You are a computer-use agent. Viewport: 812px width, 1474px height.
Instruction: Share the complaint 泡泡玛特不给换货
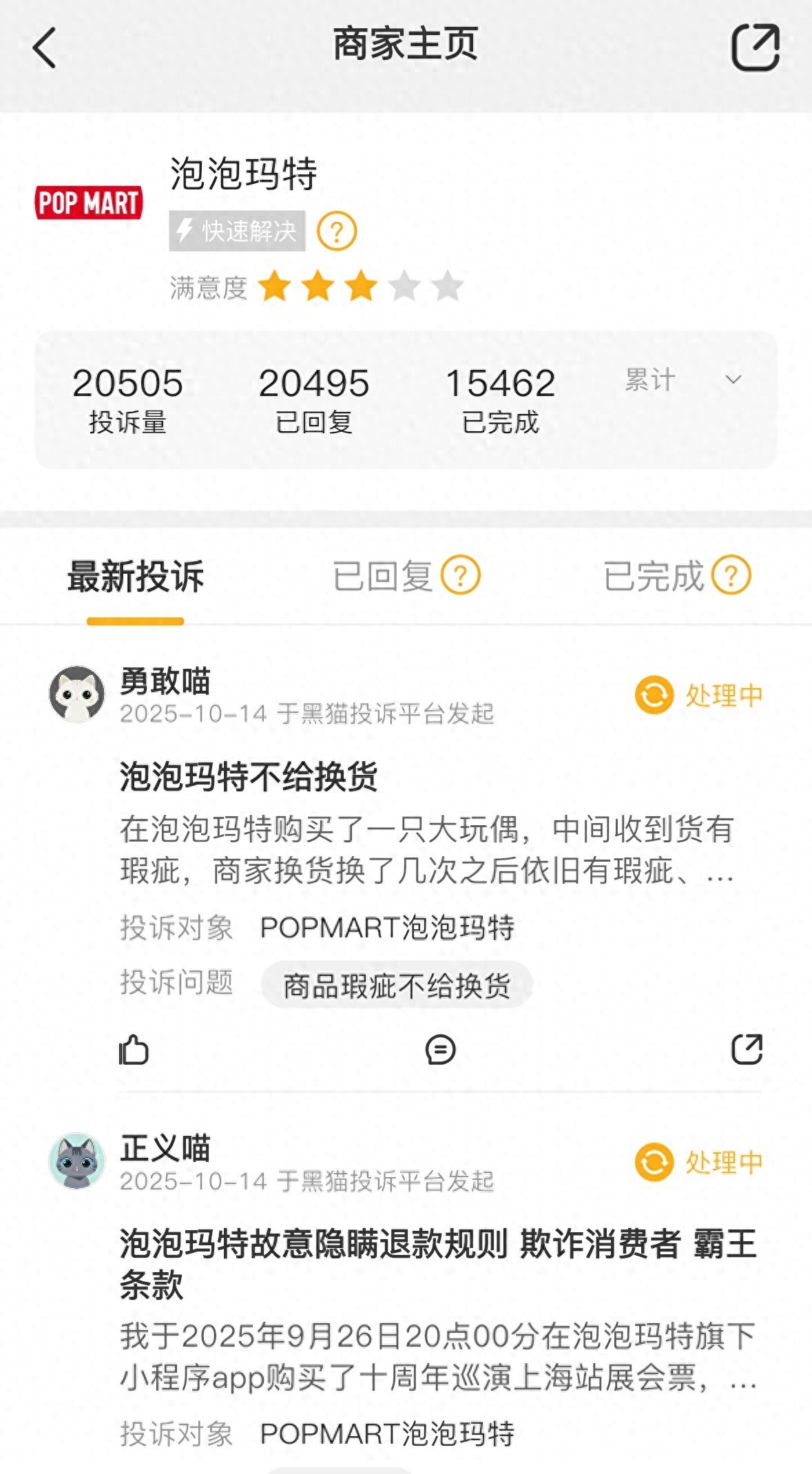pyautogui.click(x=747, y=1050)
